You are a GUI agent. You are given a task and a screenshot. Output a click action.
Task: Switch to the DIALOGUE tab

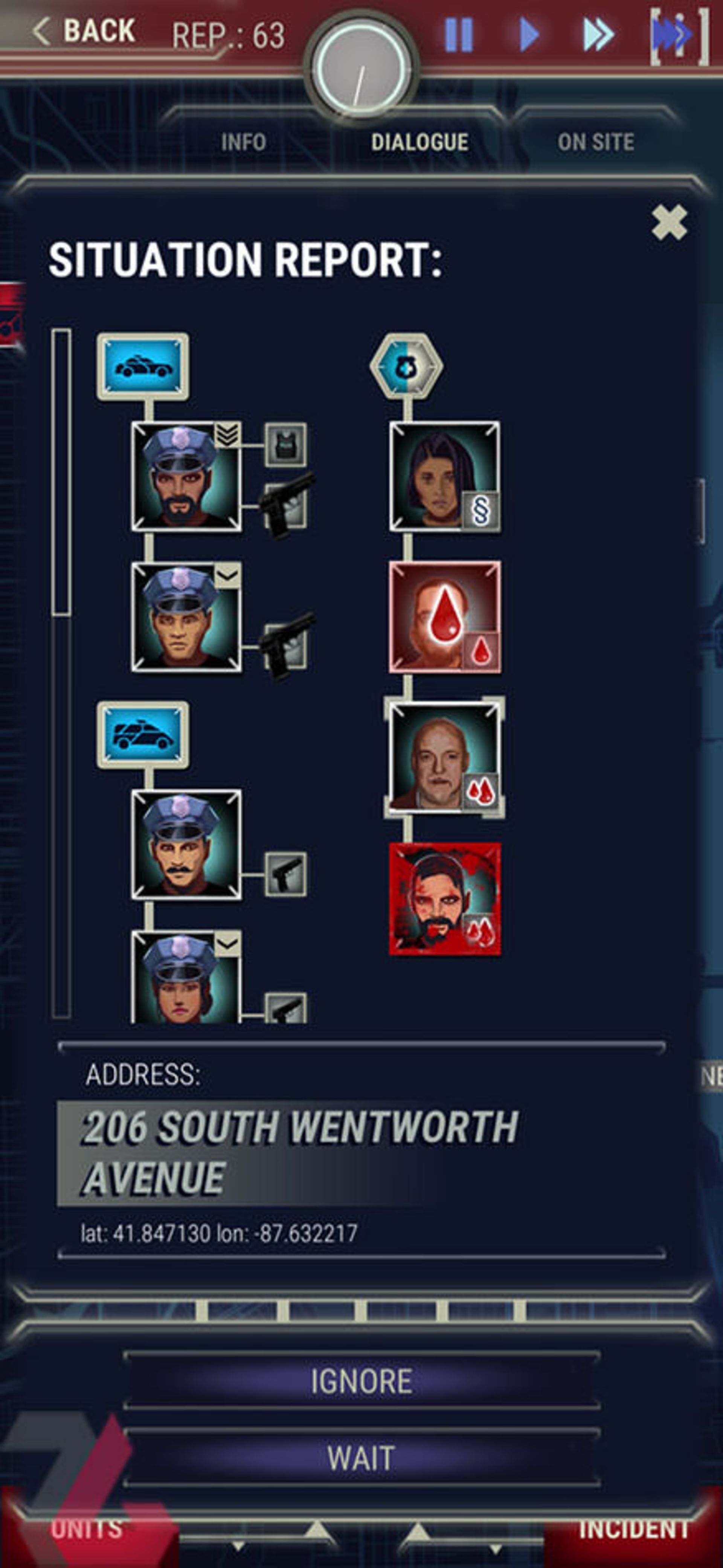click(x=419, y=142)
